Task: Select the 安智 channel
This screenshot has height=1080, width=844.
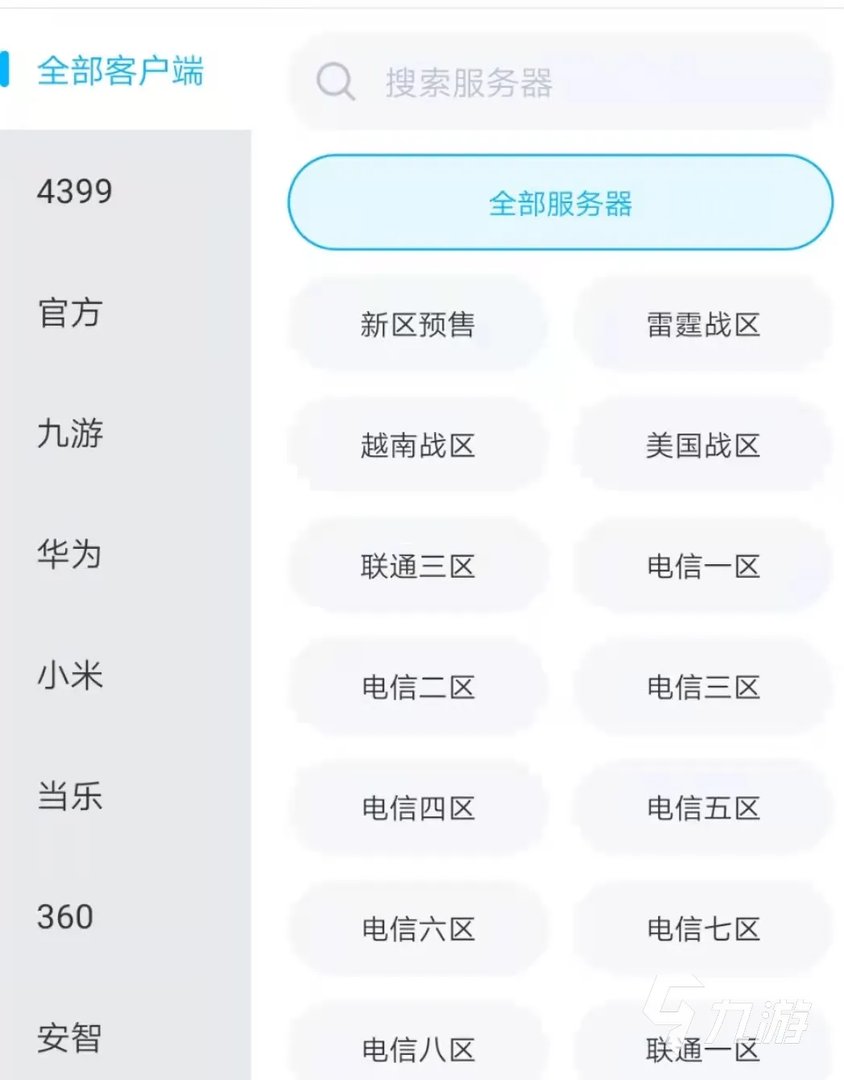Action: tap(70, 1038)
